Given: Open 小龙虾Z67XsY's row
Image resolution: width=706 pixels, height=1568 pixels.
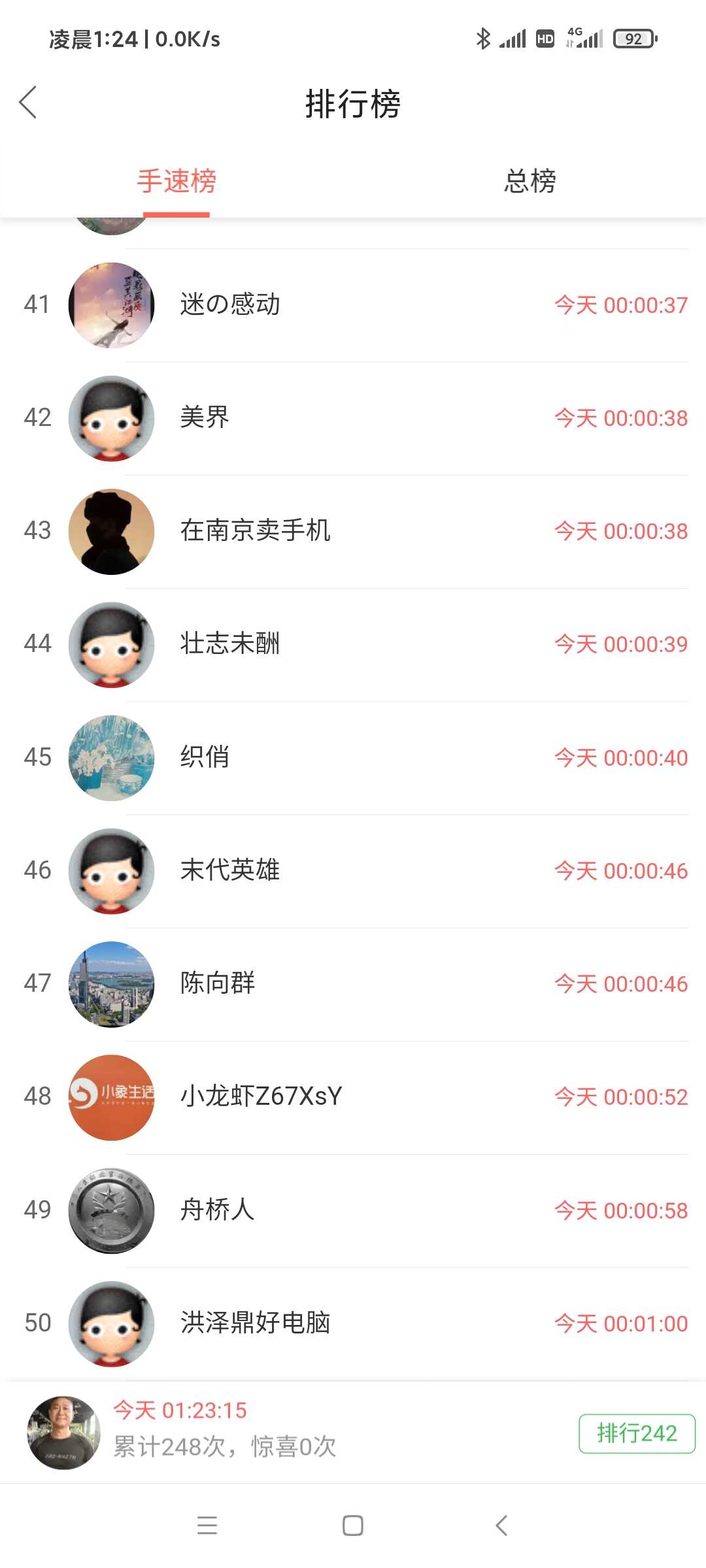Looking at the screenshot, I should [353, 1097].
